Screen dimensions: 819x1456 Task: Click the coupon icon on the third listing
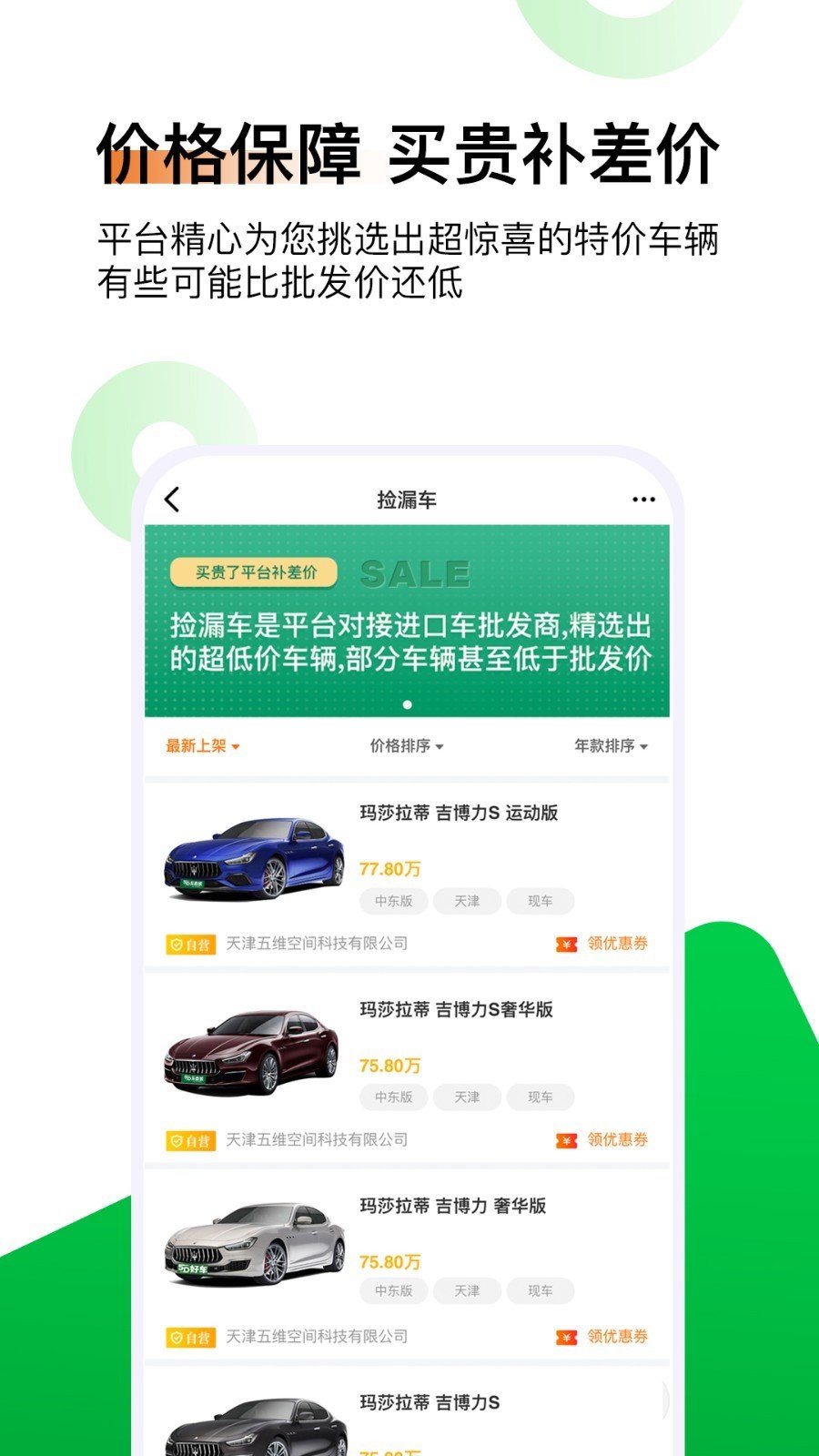[566, 1338]
